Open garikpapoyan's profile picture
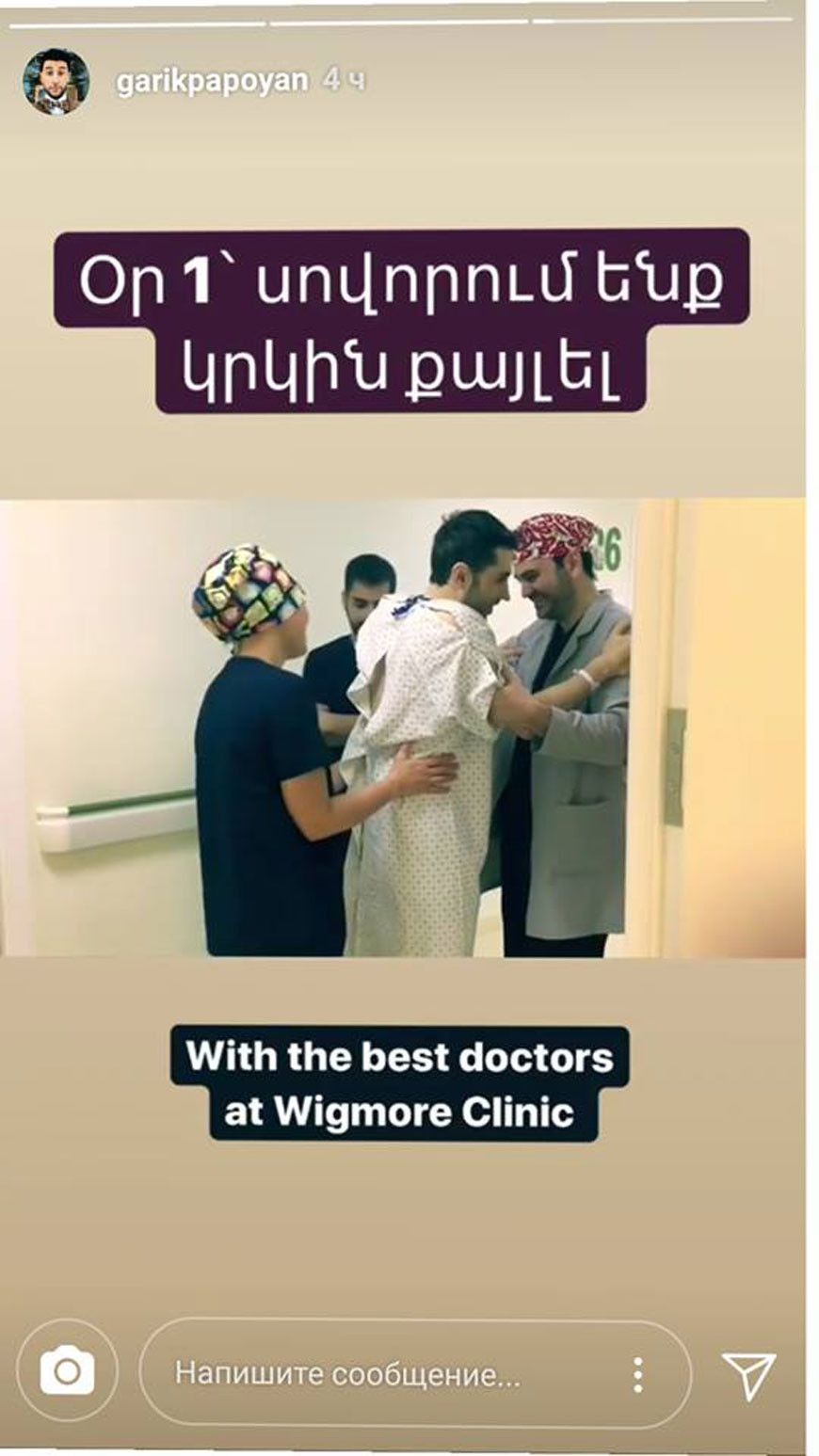Screen dimensions: 819x1456 pos(56,82)
